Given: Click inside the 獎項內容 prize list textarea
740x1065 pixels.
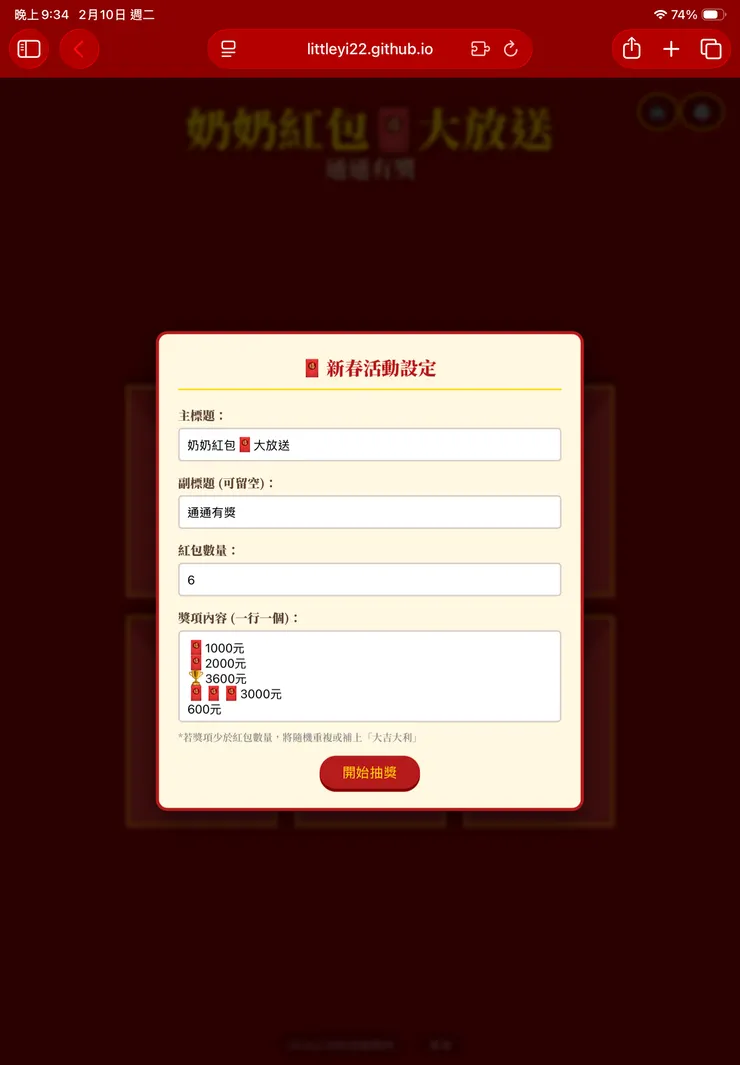Looking at the screenshot, I should [369, 676].
